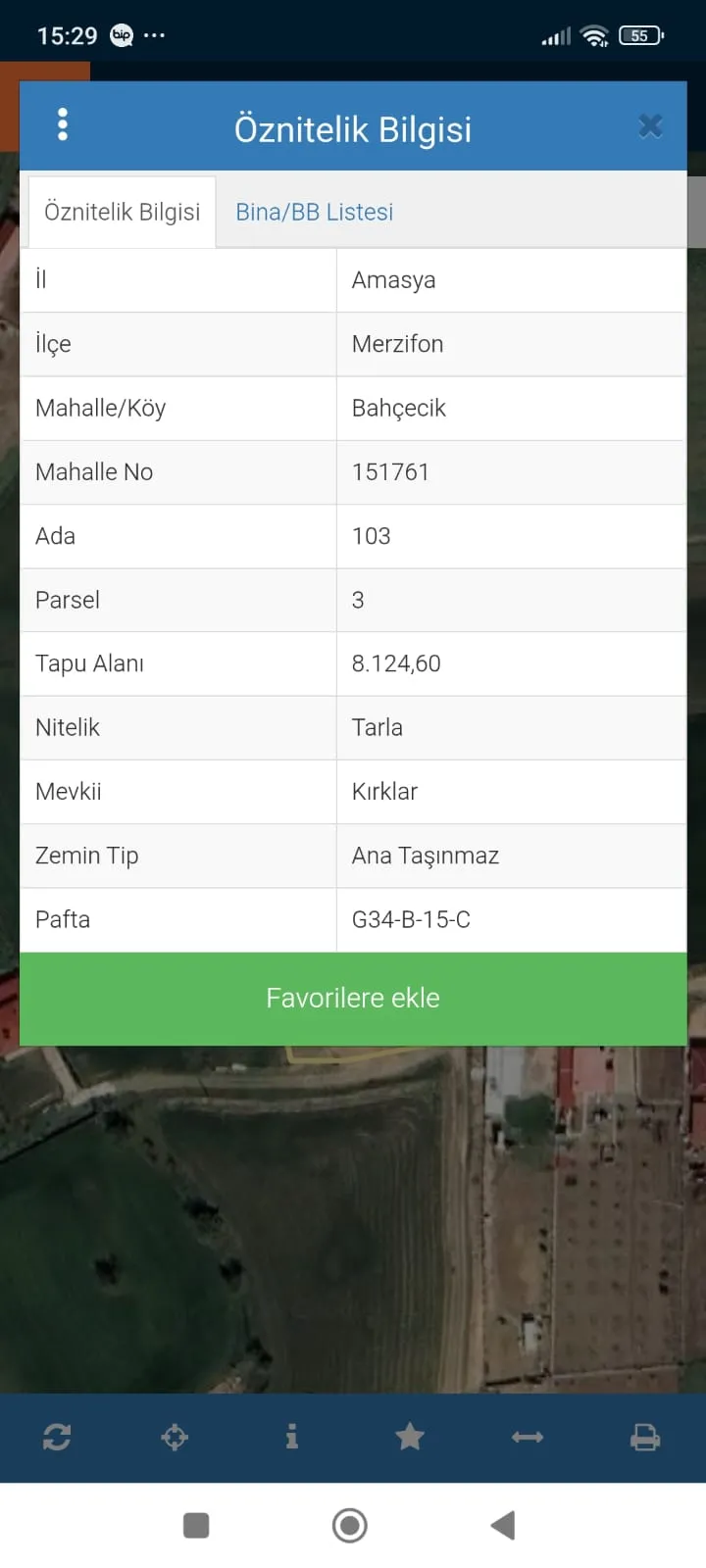Screen dimensions: 706x1568
Task: Tap the printer icon
Action: tap(644, 1437)
